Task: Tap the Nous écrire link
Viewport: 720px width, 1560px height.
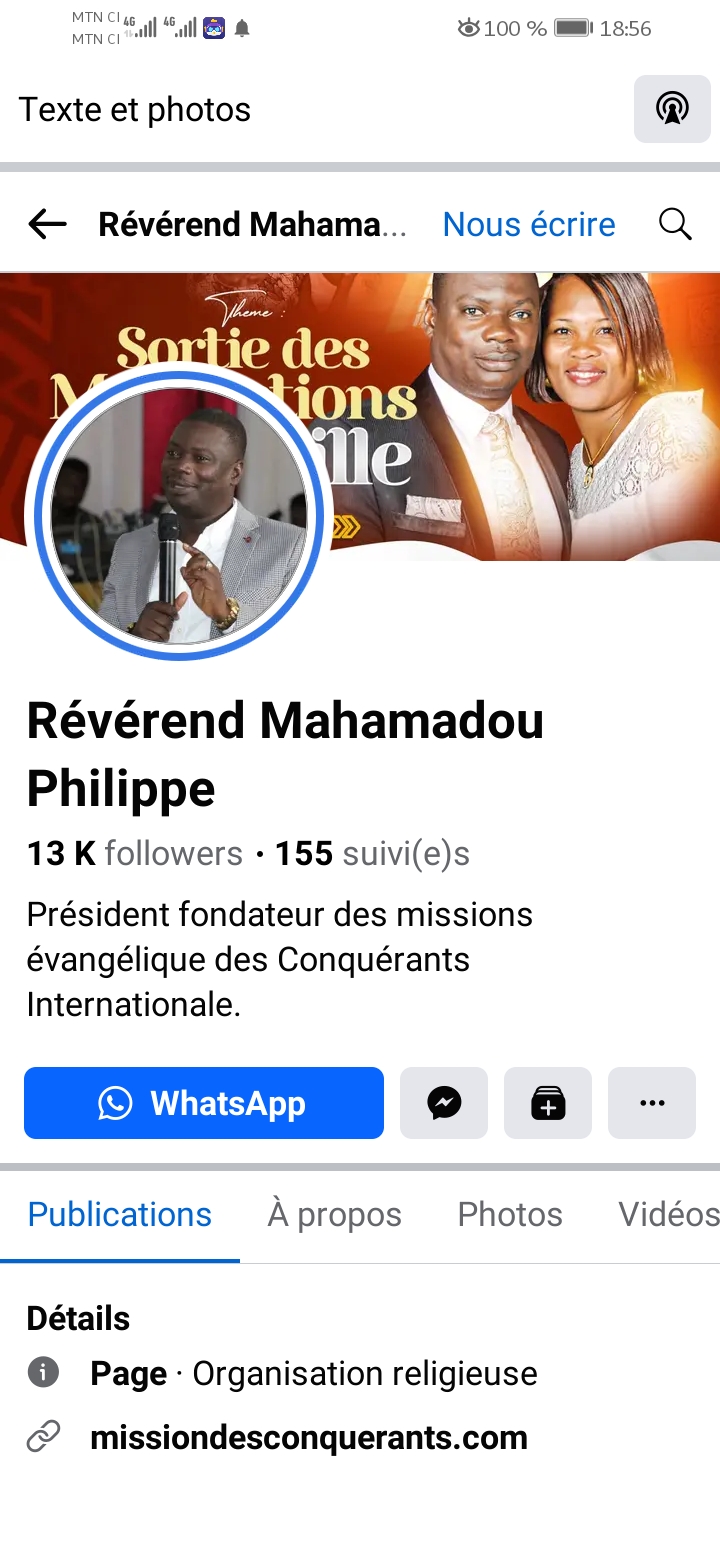Action: tap(529, 225)
